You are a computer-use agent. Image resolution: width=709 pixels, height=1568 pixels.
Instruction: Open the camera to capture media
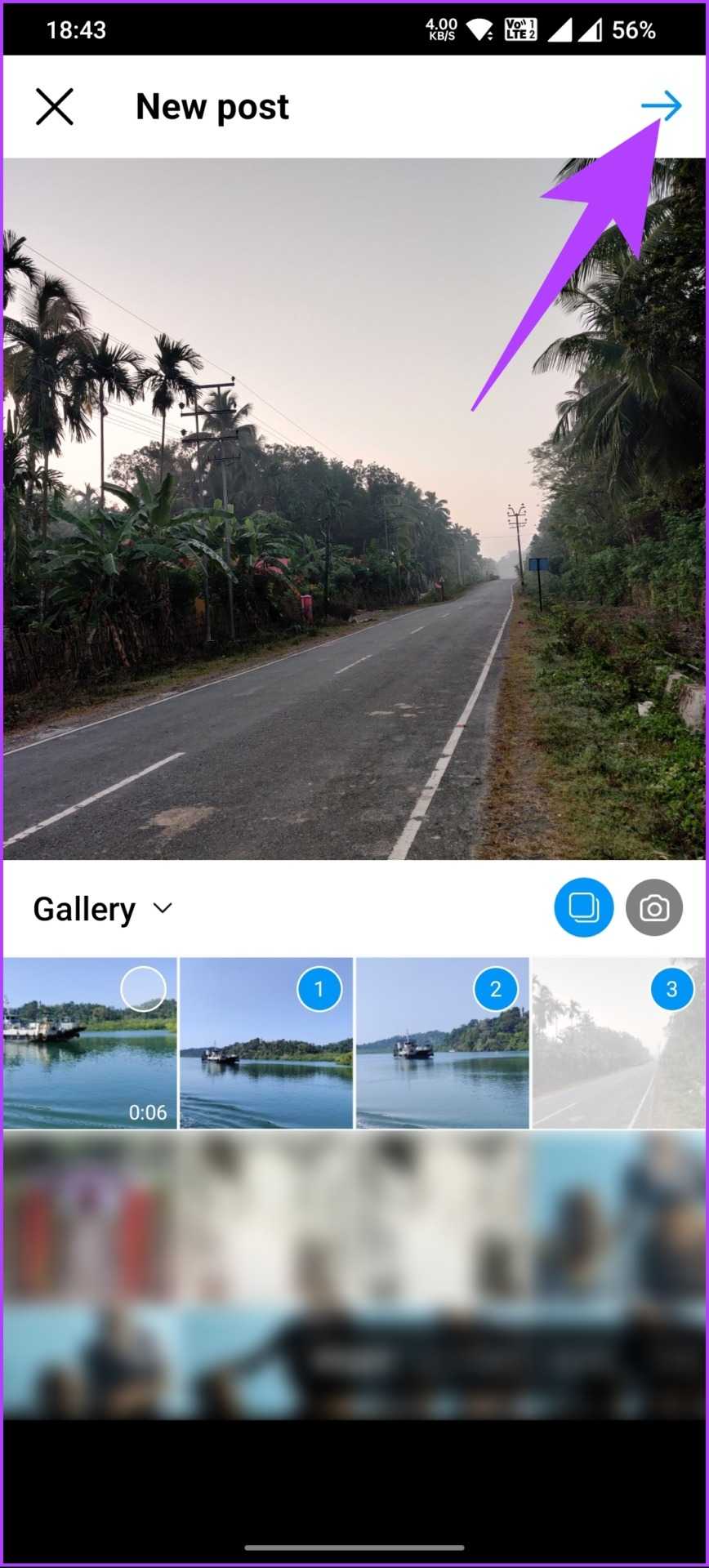coord(653,907)
